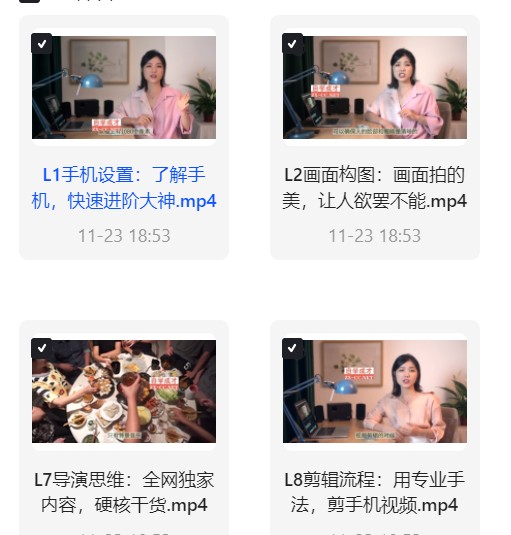
Task: Uncheck the L1手机设置 video checkbox
Action: click(42, 44)
